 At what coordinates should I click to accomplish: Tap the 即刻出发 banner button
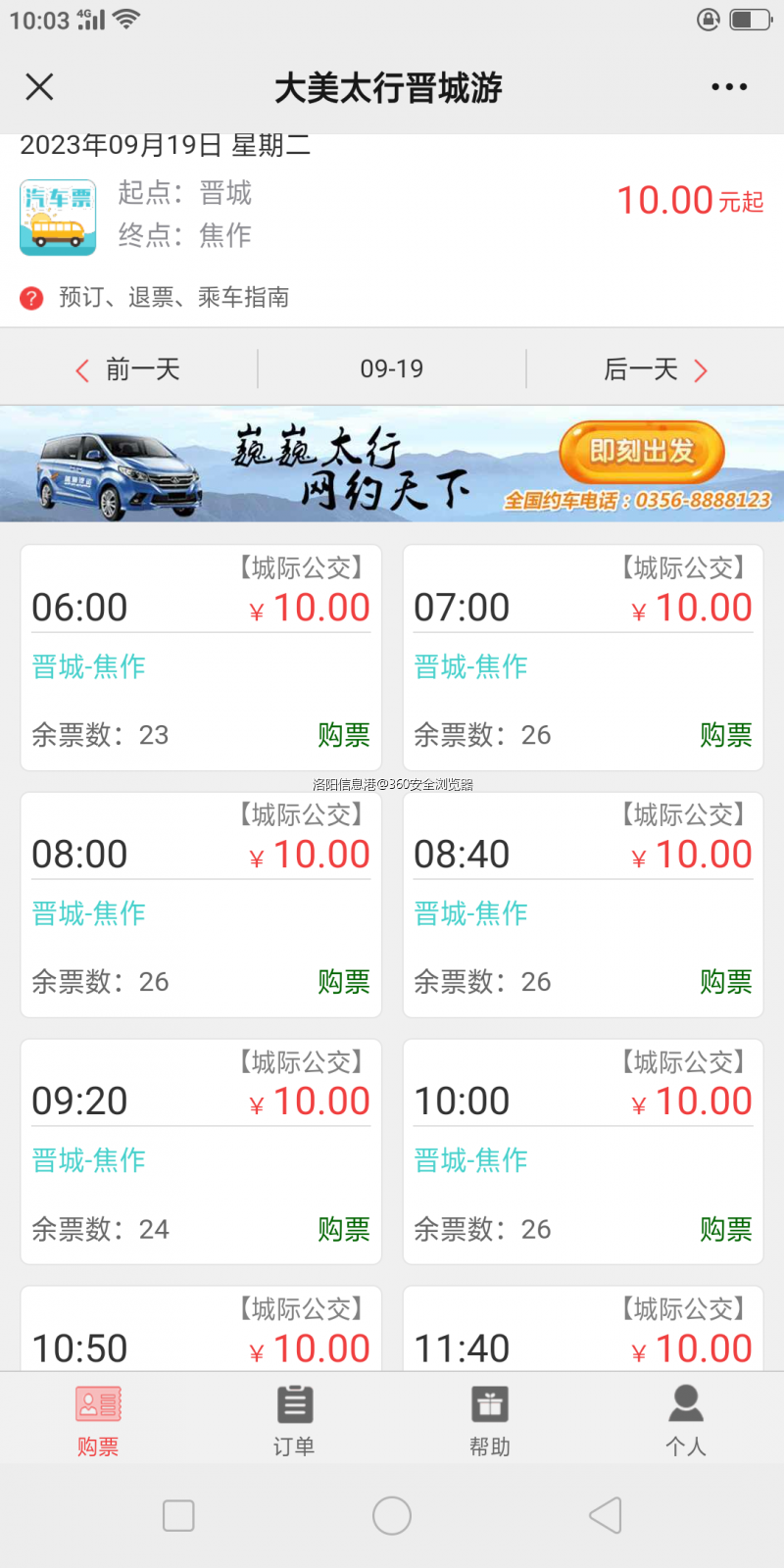pyautogui.click(x=641, y=452)
